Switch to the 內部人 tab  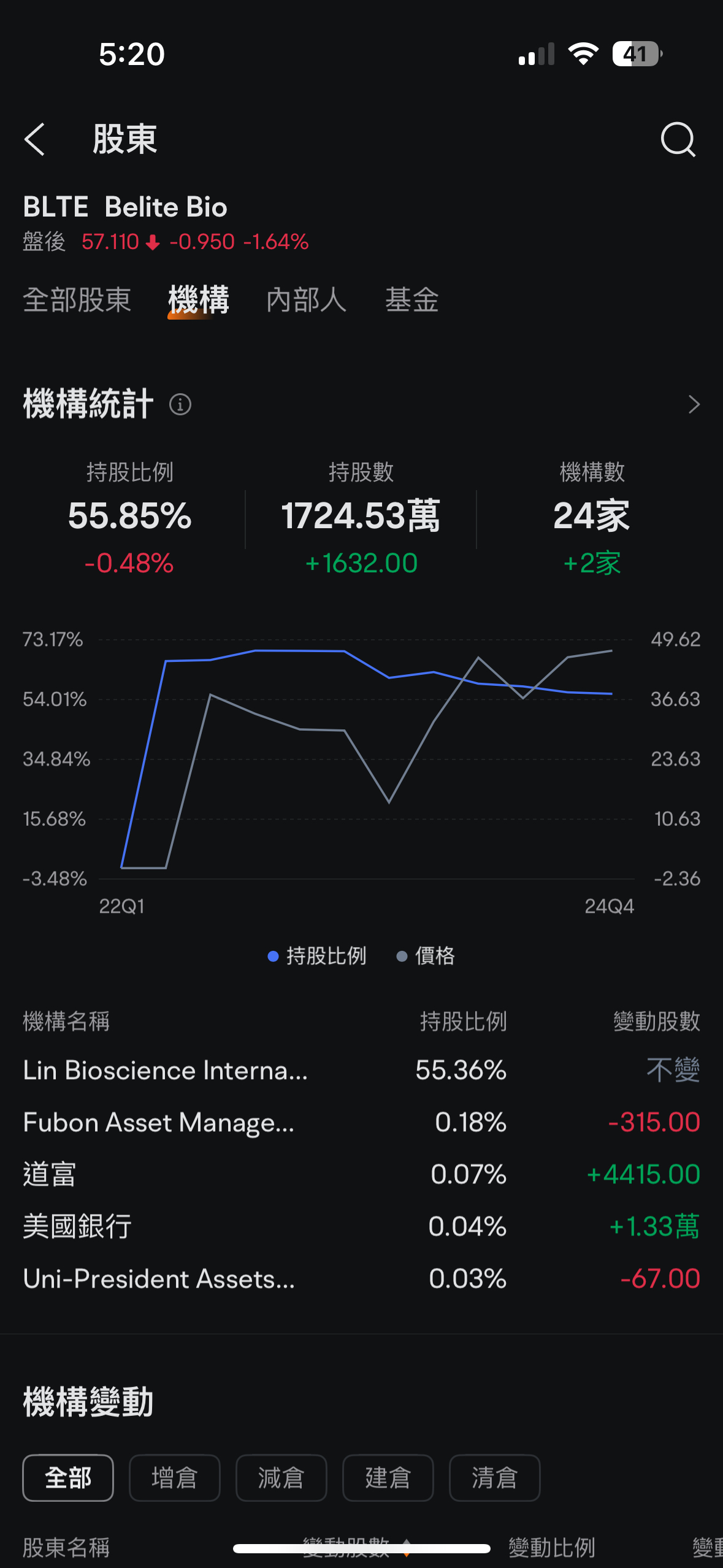(307, 300)
